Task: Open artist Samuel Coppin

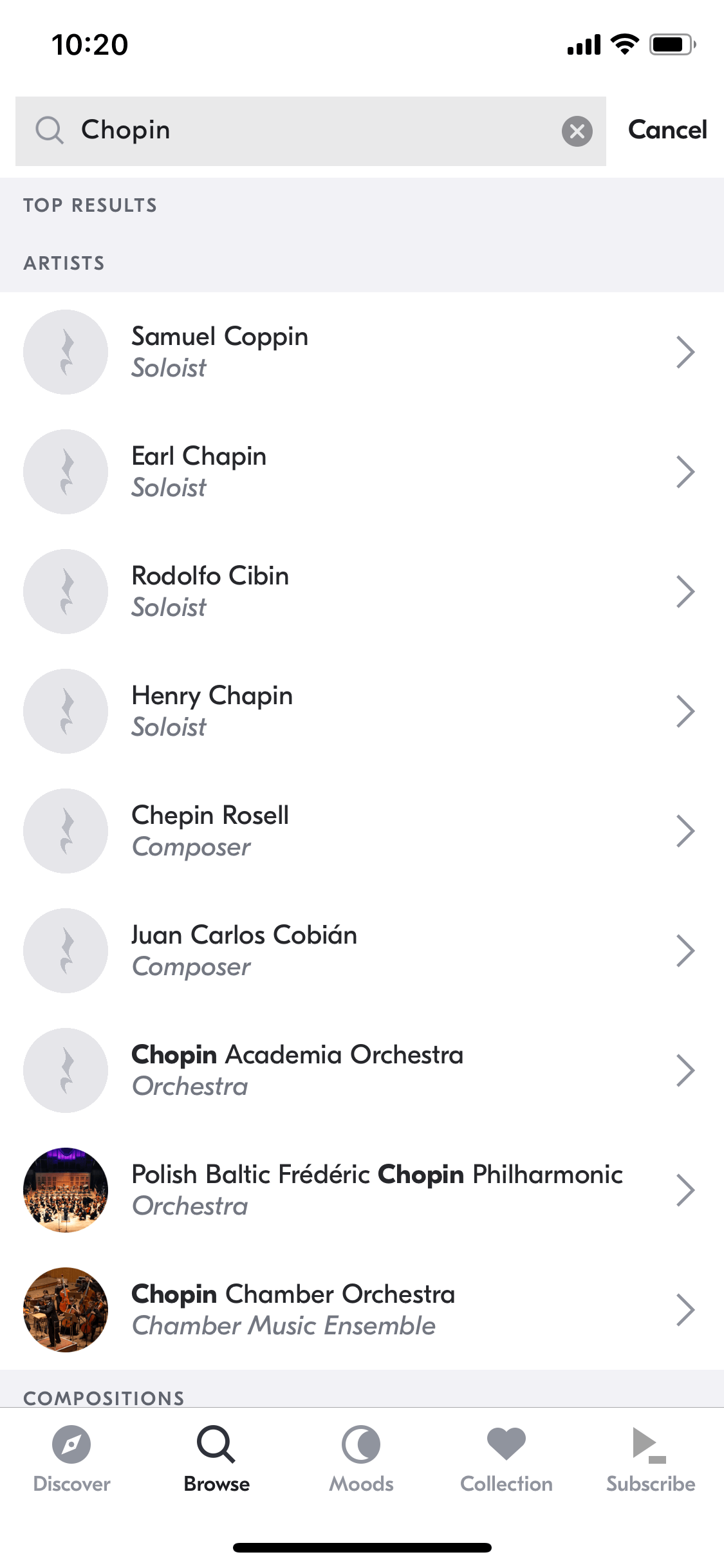Action: [362, 352]
